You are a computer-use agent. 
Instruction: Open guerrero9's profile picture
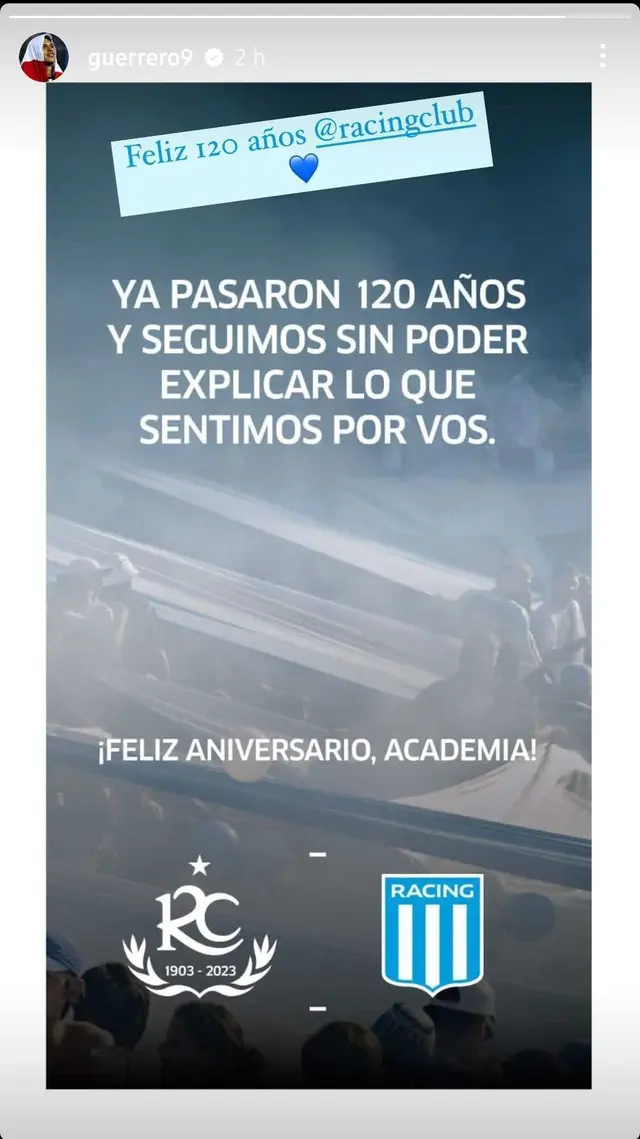click(43, 57)
